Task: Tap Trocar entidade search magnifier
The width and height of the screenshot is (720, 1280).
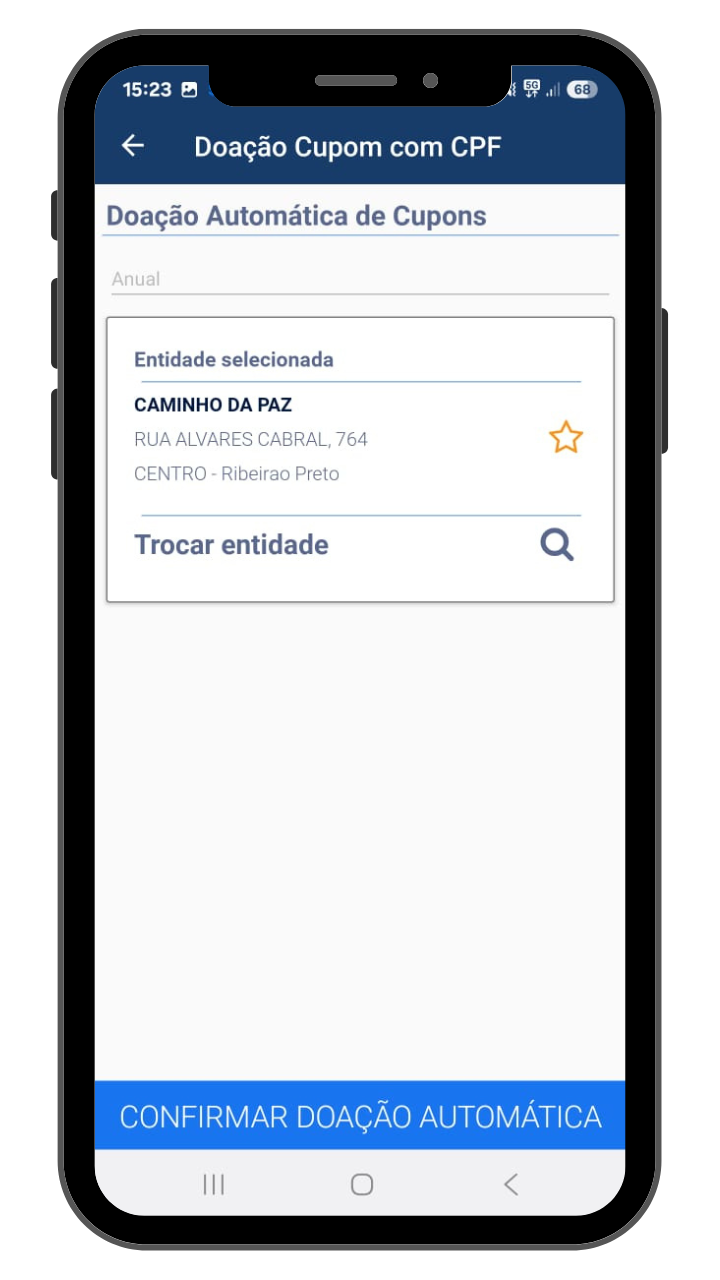Action: [x=557, y=545]
